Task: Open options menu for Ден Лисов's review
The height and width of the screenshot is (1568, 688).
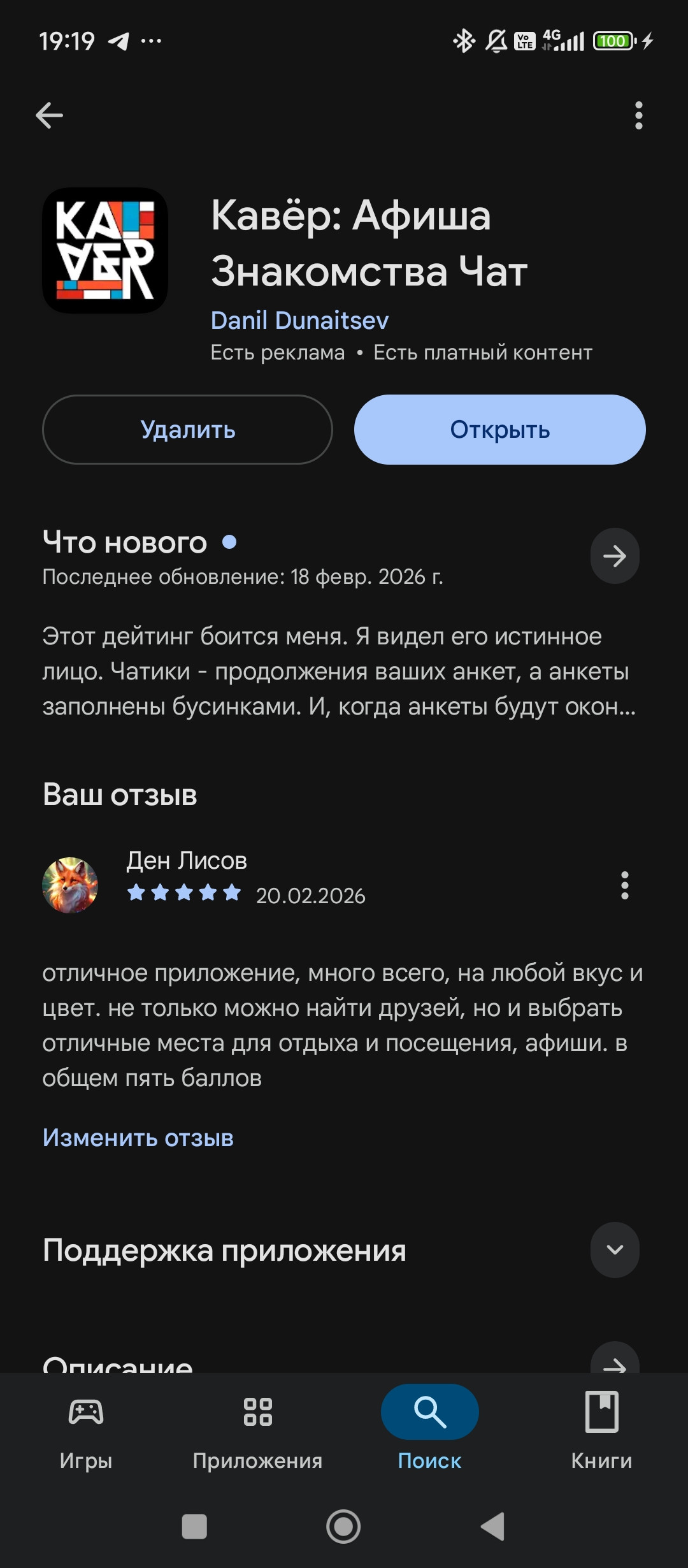Action: click(x=624, y=885)
